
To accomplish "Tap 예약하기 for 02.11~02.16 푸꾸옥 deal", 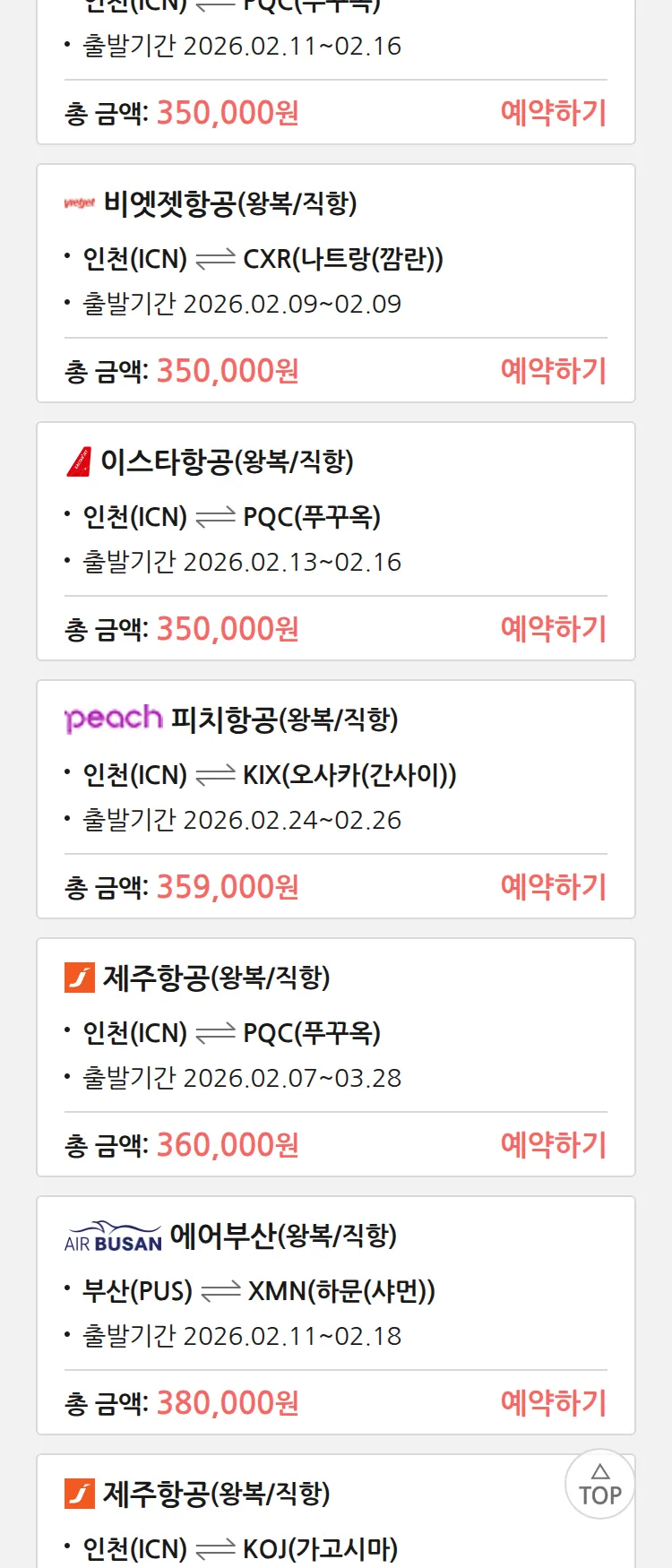I will pyautogui.click(x=553, y=112).
